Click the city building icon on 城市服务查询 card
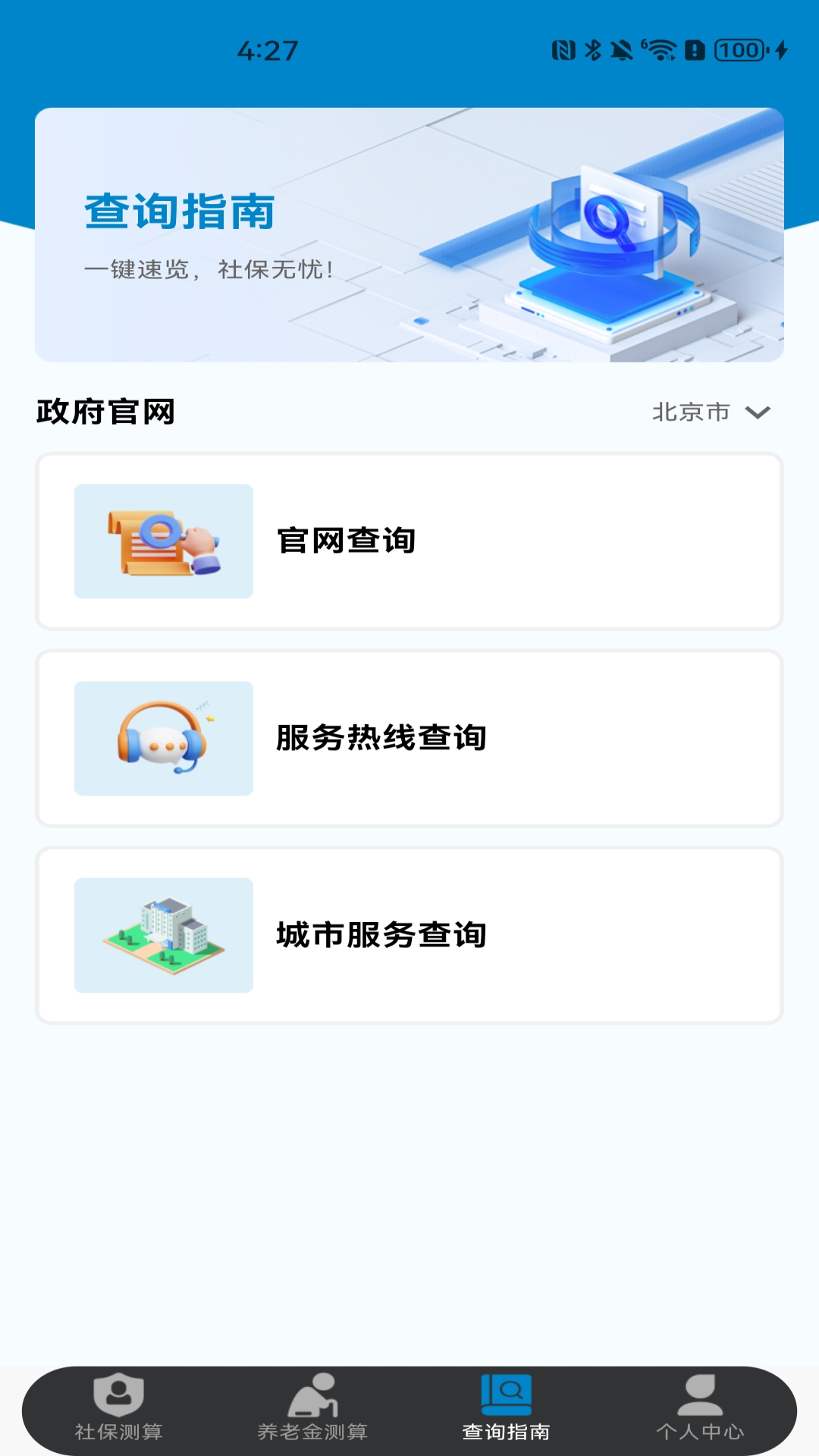This screenshot has height=1456, width=819. point(163,934)
